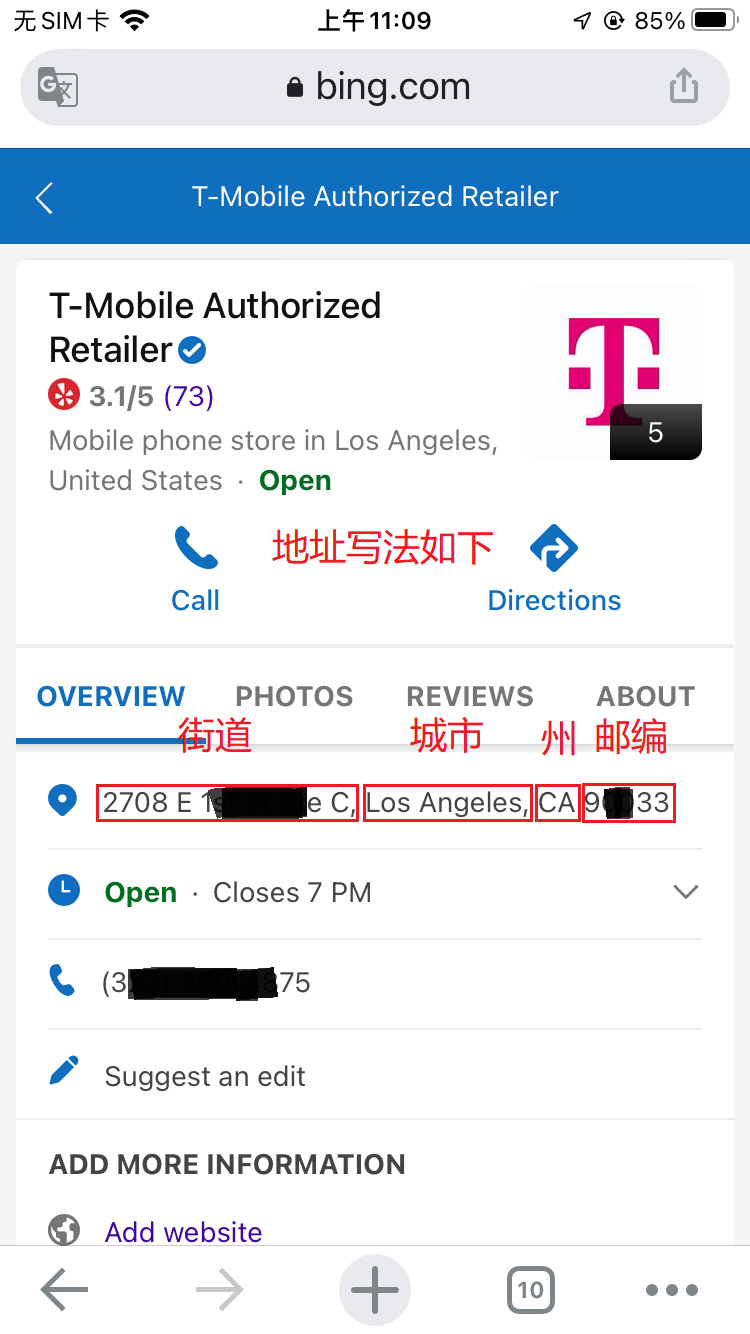Choose Suggest an edit
This screenshot has height=1334, width=750.
click(375, 1076)
